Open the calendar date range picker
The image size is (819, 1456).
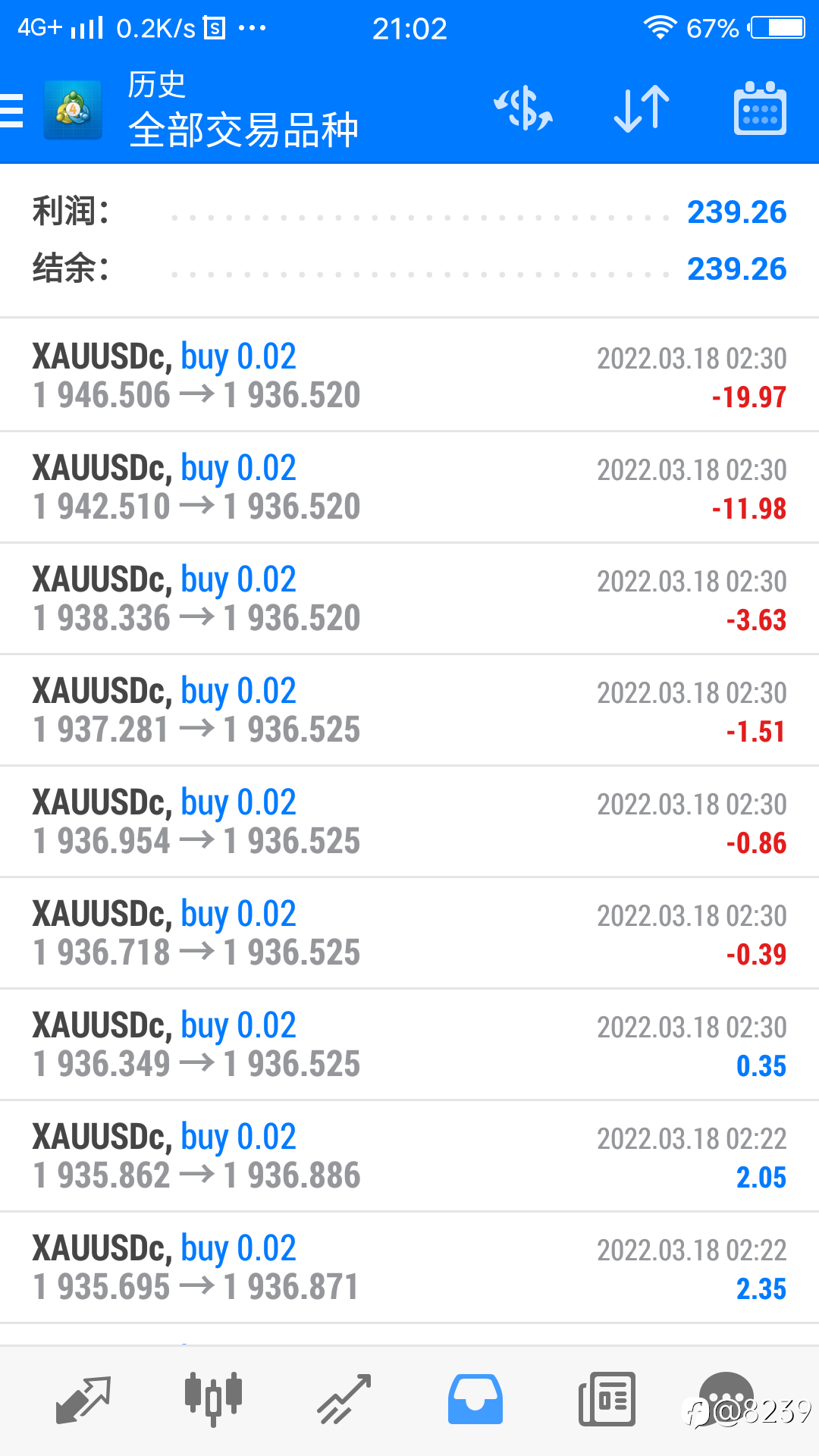click(x=760, y=110)
